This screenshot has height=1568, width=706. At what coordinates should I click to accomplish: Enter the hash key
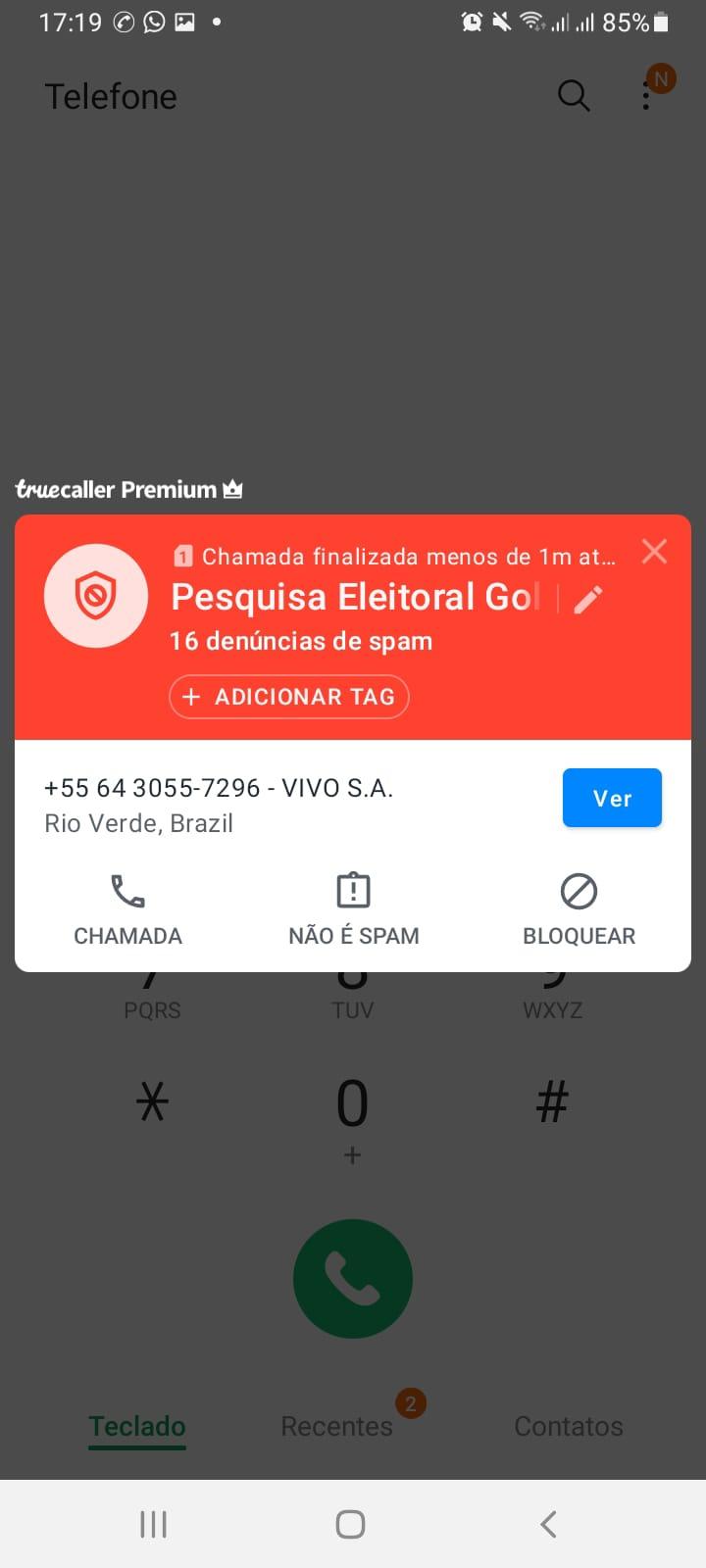[552, 1102]
